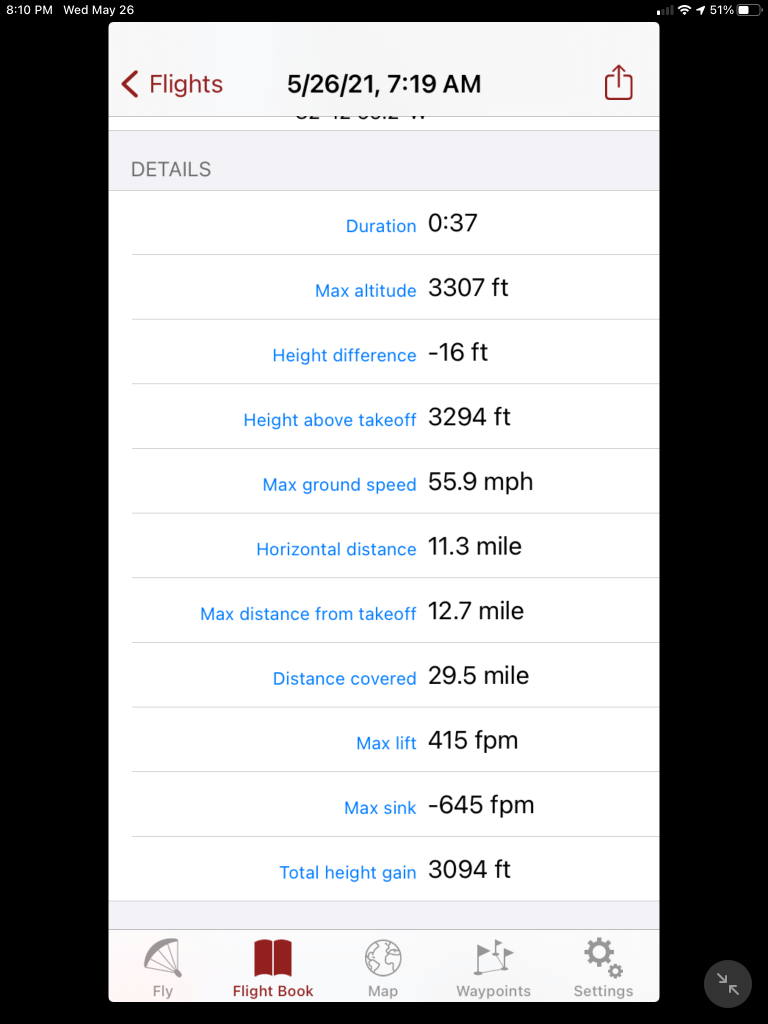
Task: Share this flight record
Action: tap(619, 83)
